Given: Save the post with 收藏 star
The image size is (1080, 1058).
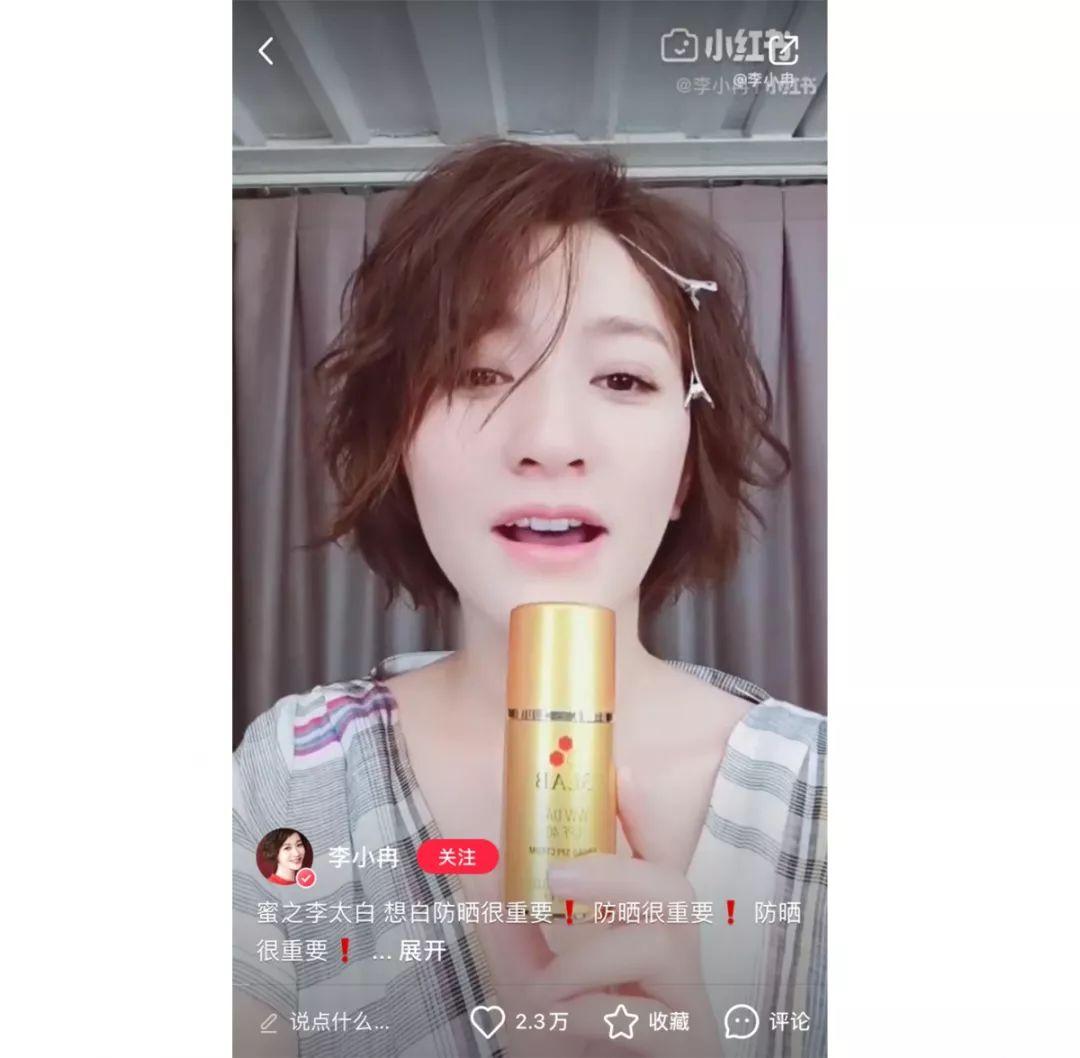Looking at the screenshot, I should click(622, 1021).
